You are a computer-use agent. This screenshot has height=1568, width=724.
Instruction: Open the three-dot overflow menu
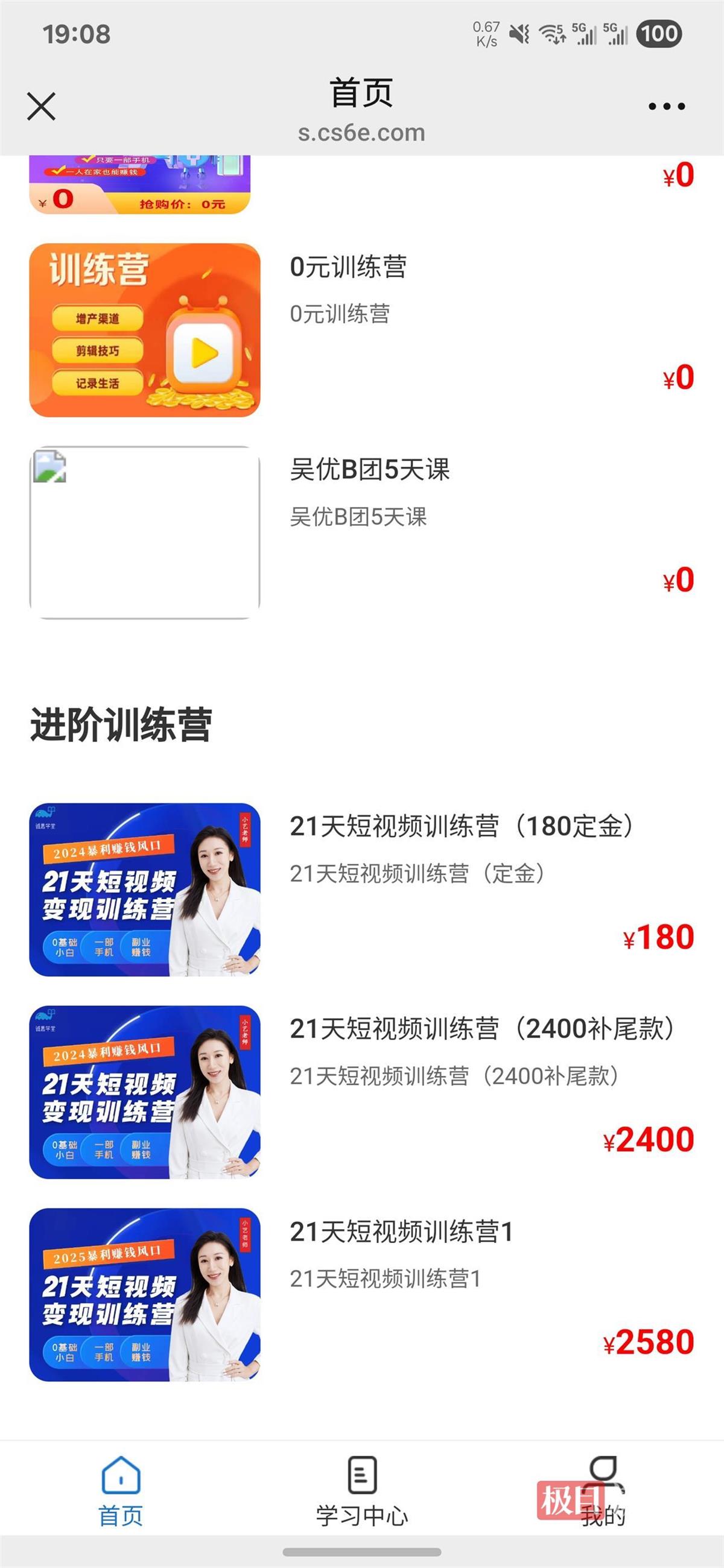666,107
